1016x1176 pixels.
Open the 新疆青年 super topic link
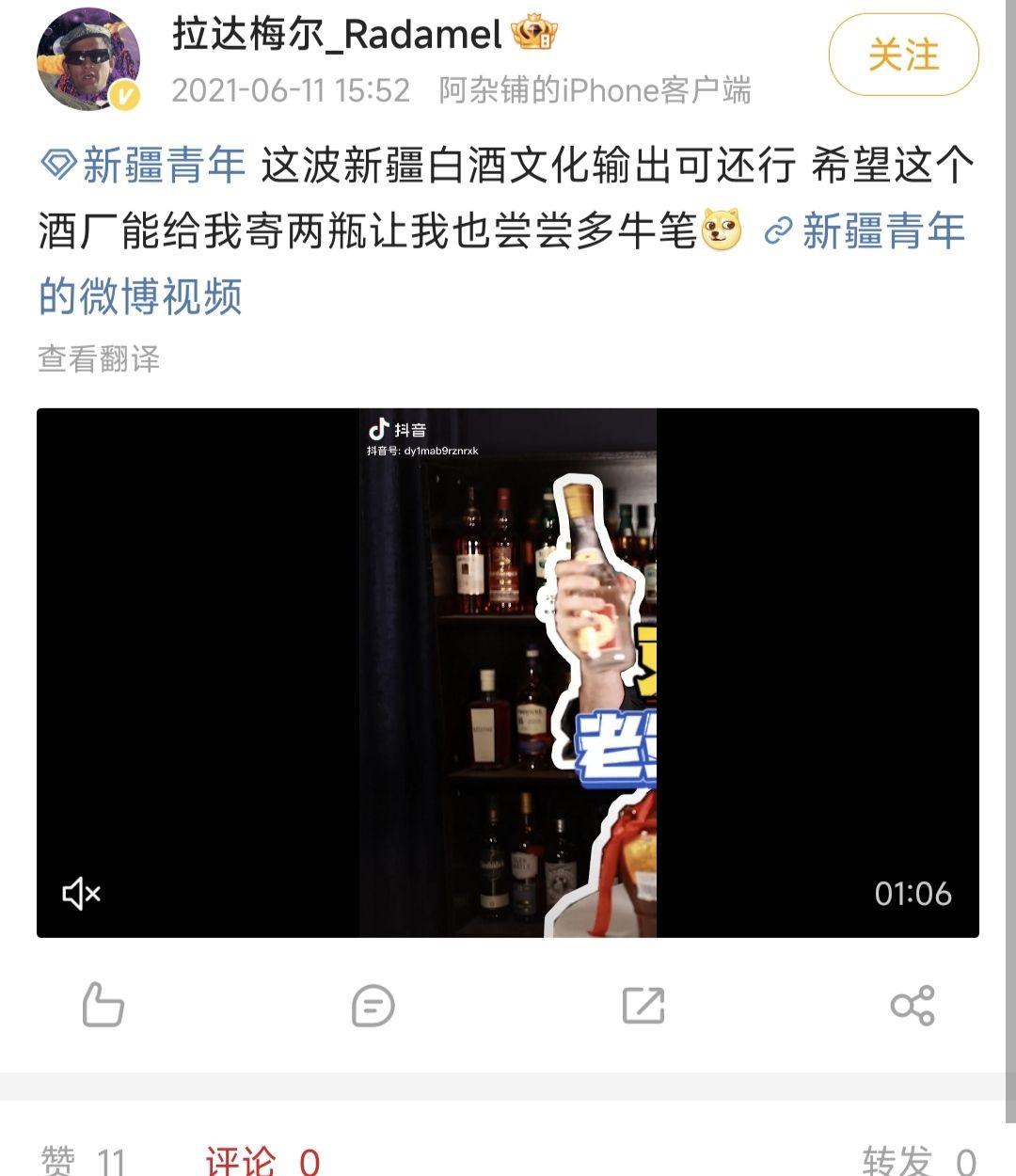tap(145, 166)
